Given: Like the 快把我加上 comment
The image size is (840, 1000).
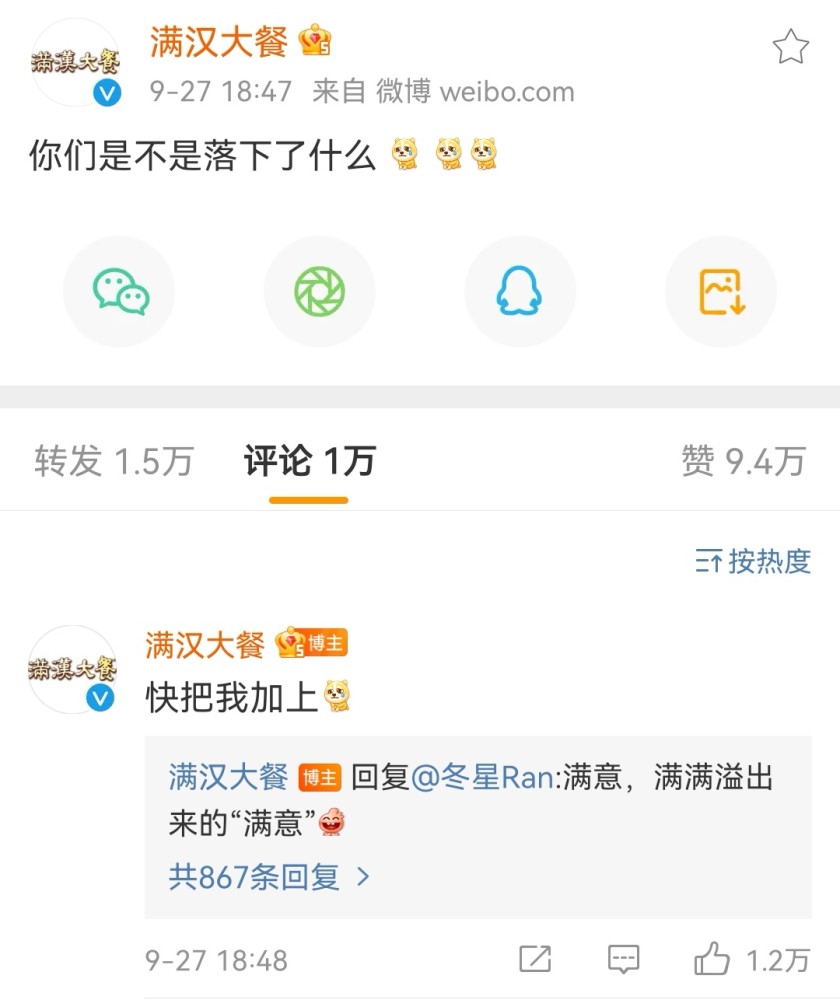Looking at the screenshot, I should [x=712, y=960].
